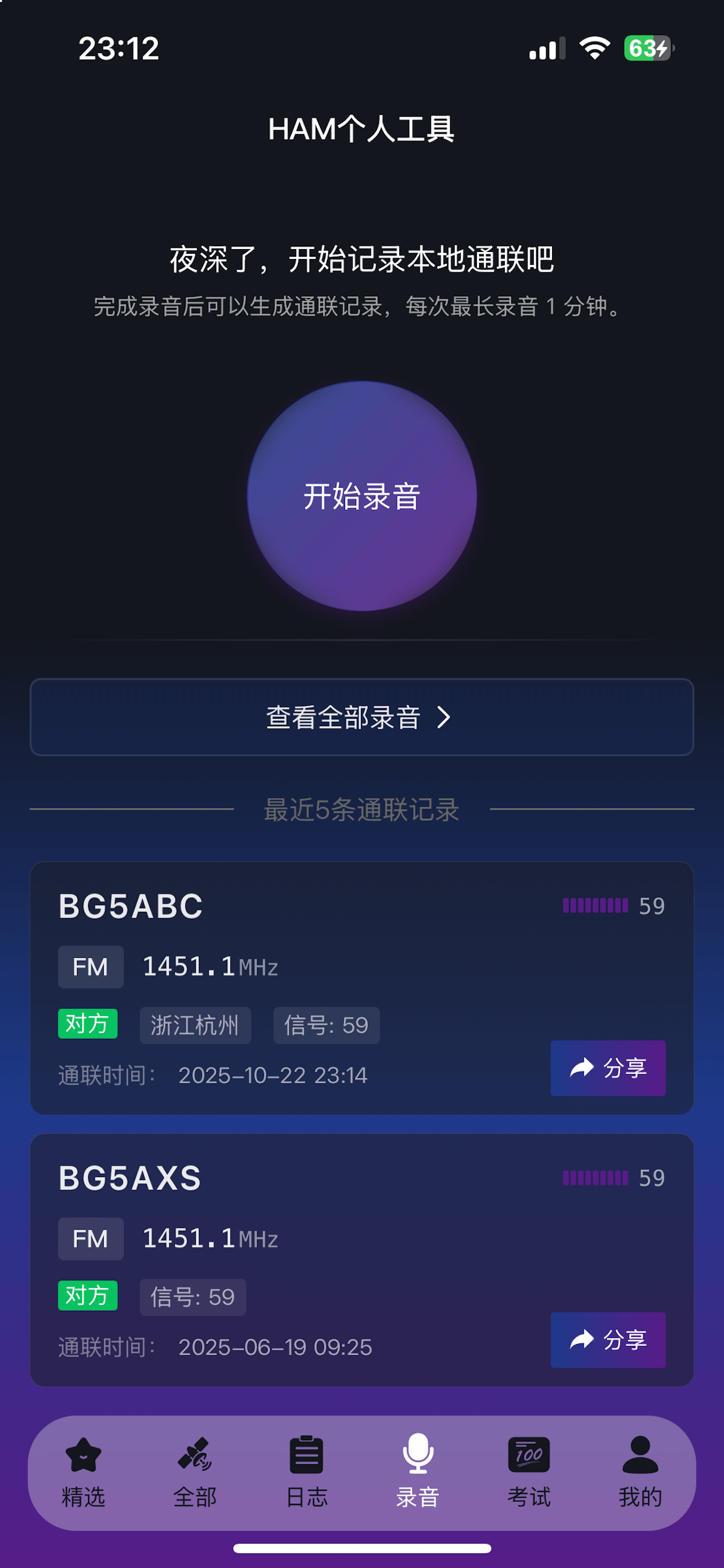Open the 考试 exam icon
This screenshot has width=724, height=1568.
529,1455
